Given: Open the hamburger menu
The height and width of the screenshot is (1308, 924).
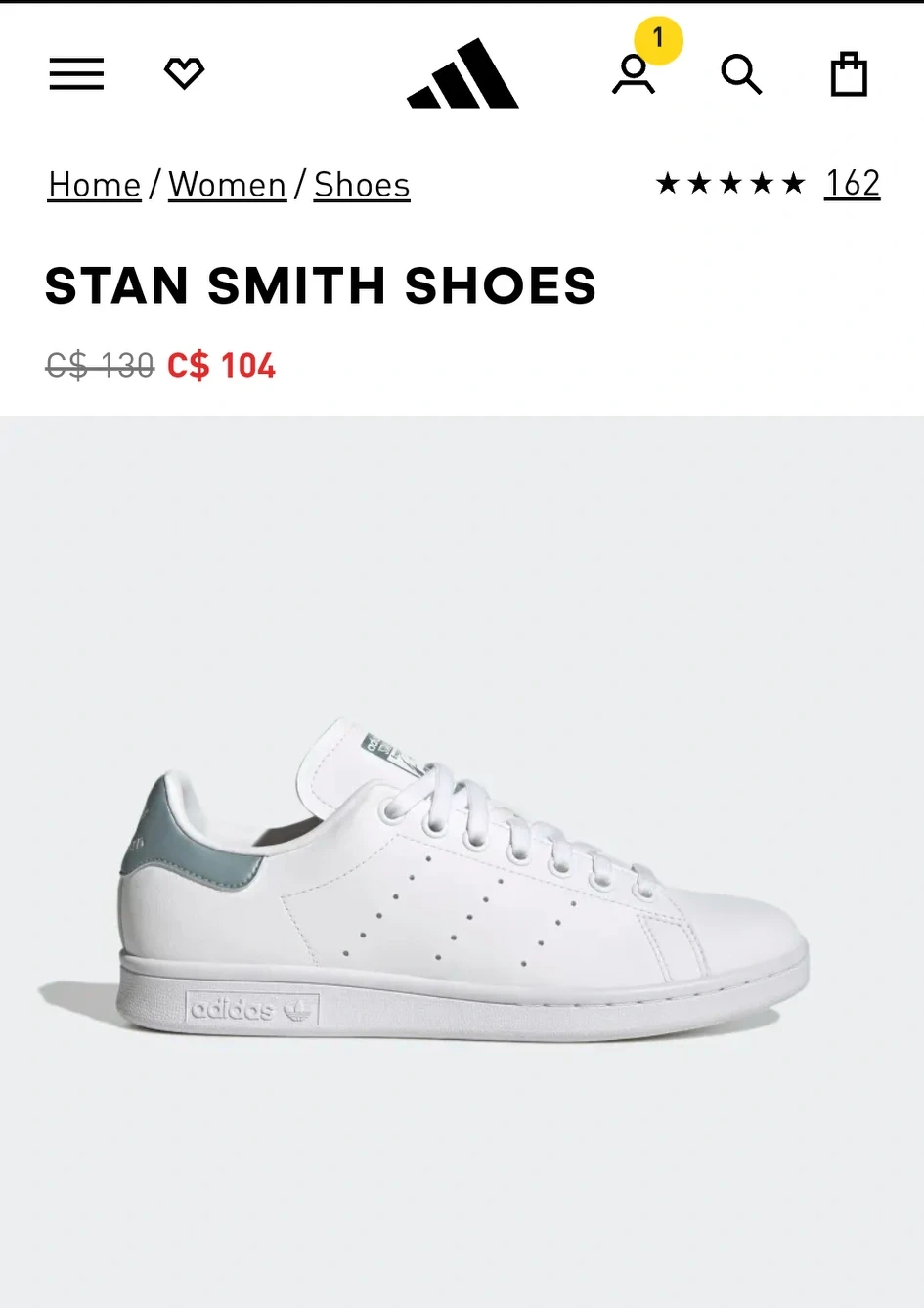Looking at the screenshot, I should click(76, 74).
